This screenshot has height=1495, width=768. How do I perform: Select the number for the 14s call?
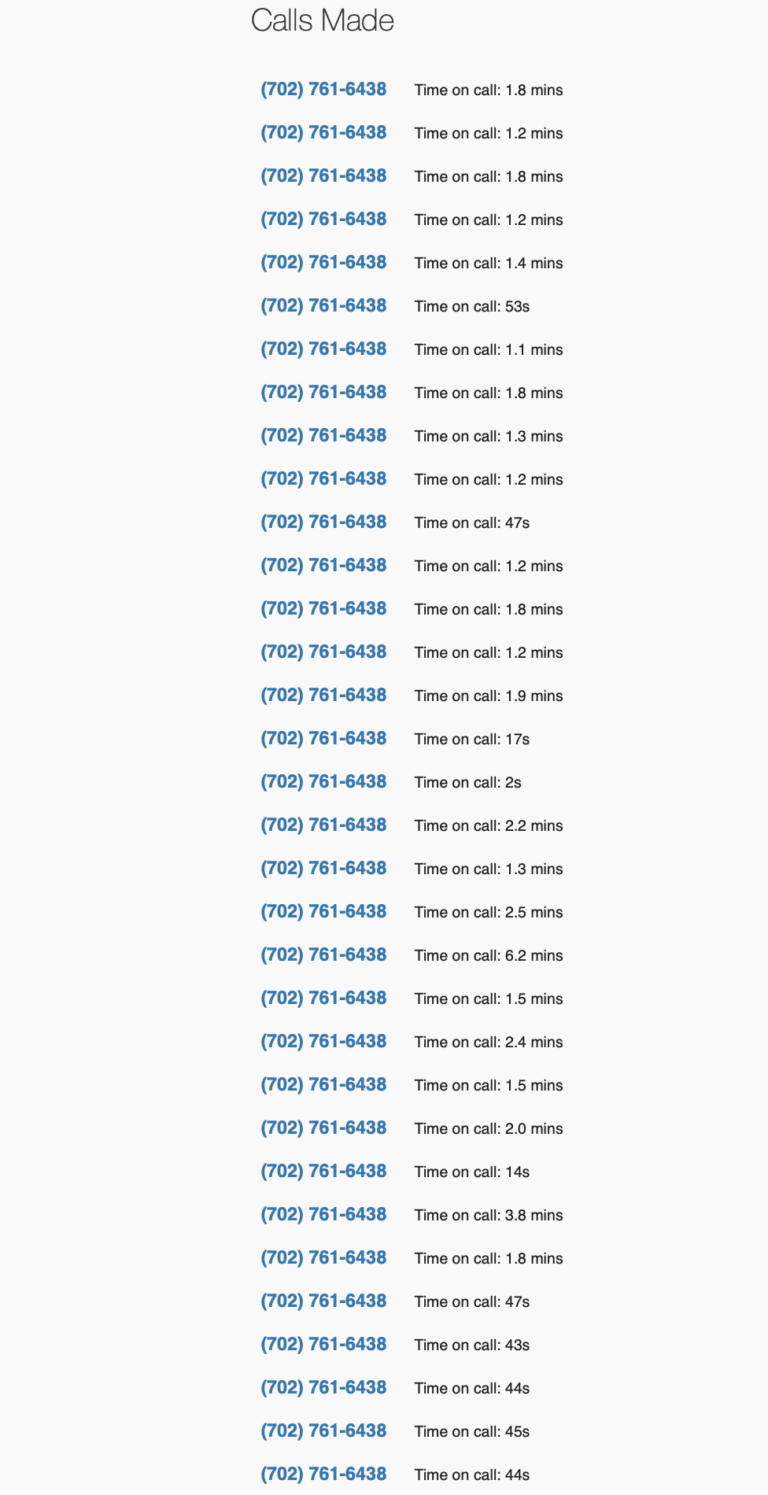pyautogui.click(x=323, y=1170)
